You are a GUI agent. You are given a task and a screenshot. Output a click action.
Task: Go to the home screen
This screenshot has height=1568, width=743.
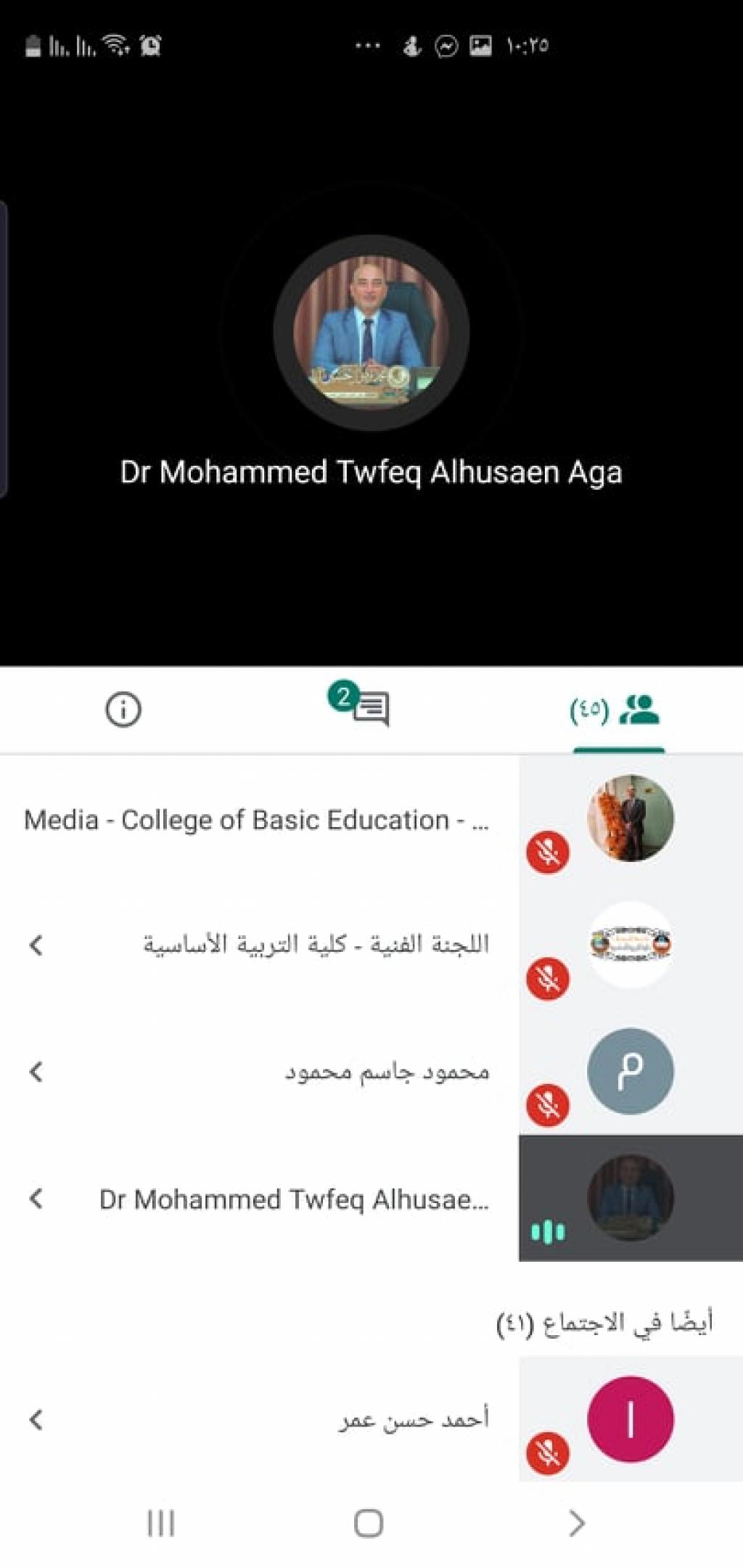tap(369, 1523)
